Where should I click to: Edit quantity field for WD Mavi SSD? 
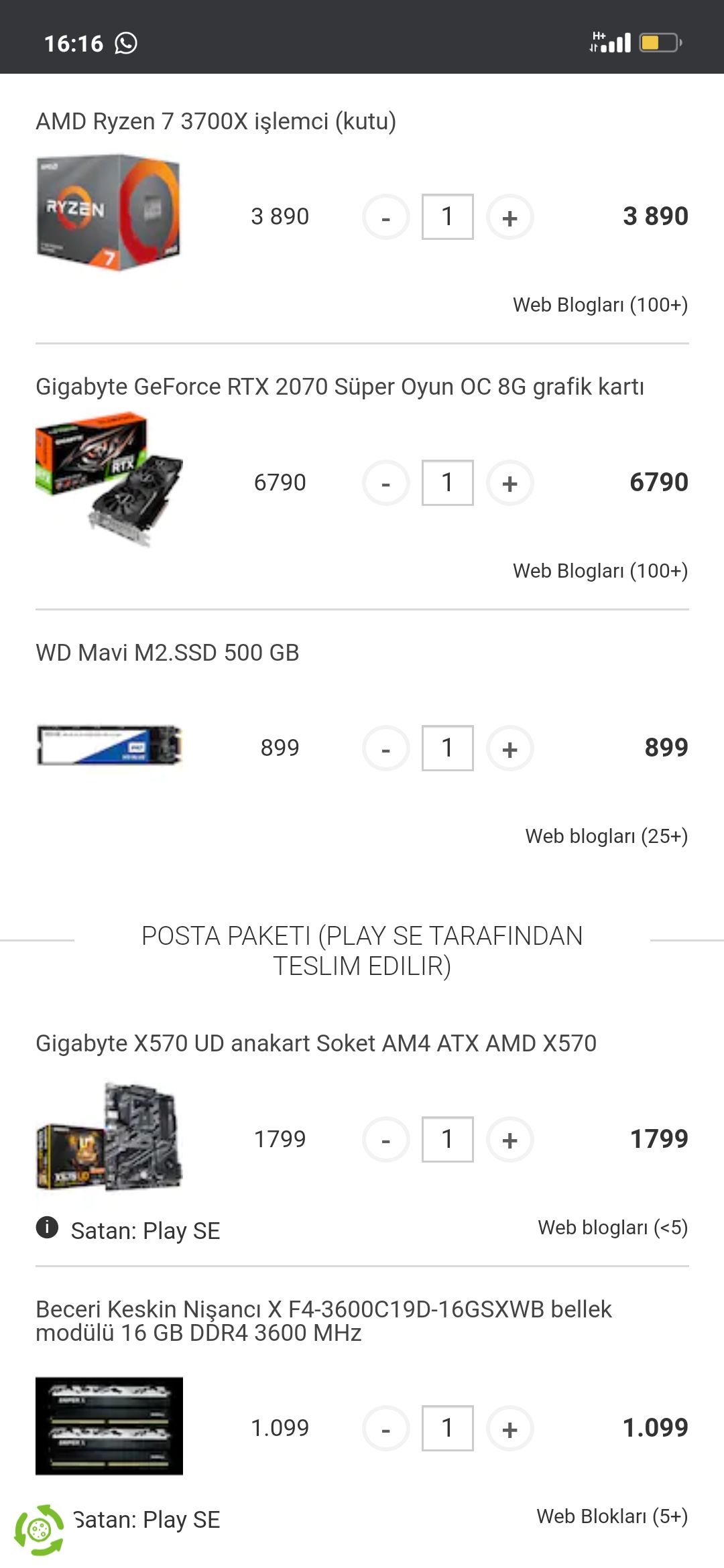click(x=447, y=748)
